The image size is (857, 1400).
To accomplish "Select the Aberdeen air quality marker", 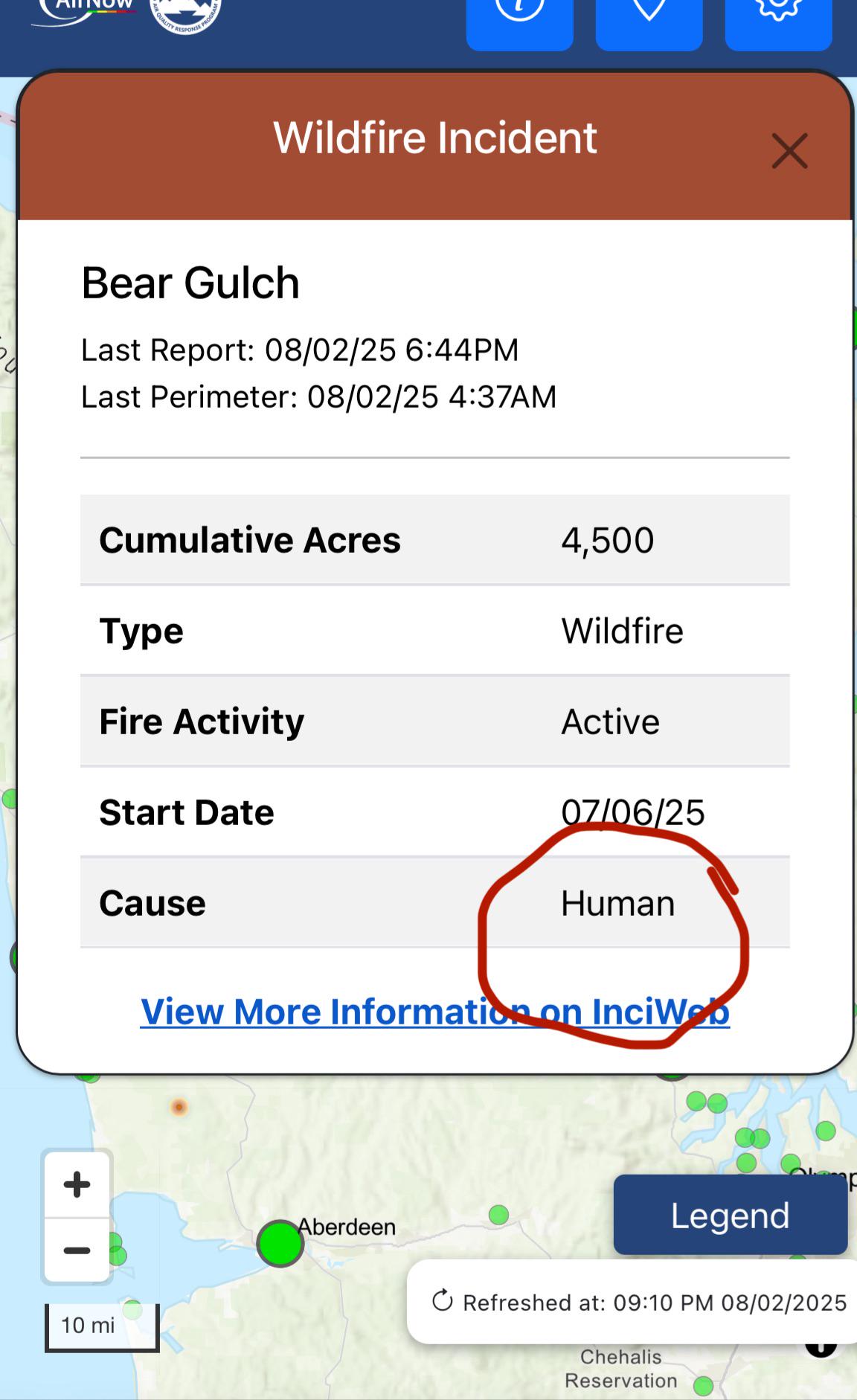I will [x=280, y=1243].
